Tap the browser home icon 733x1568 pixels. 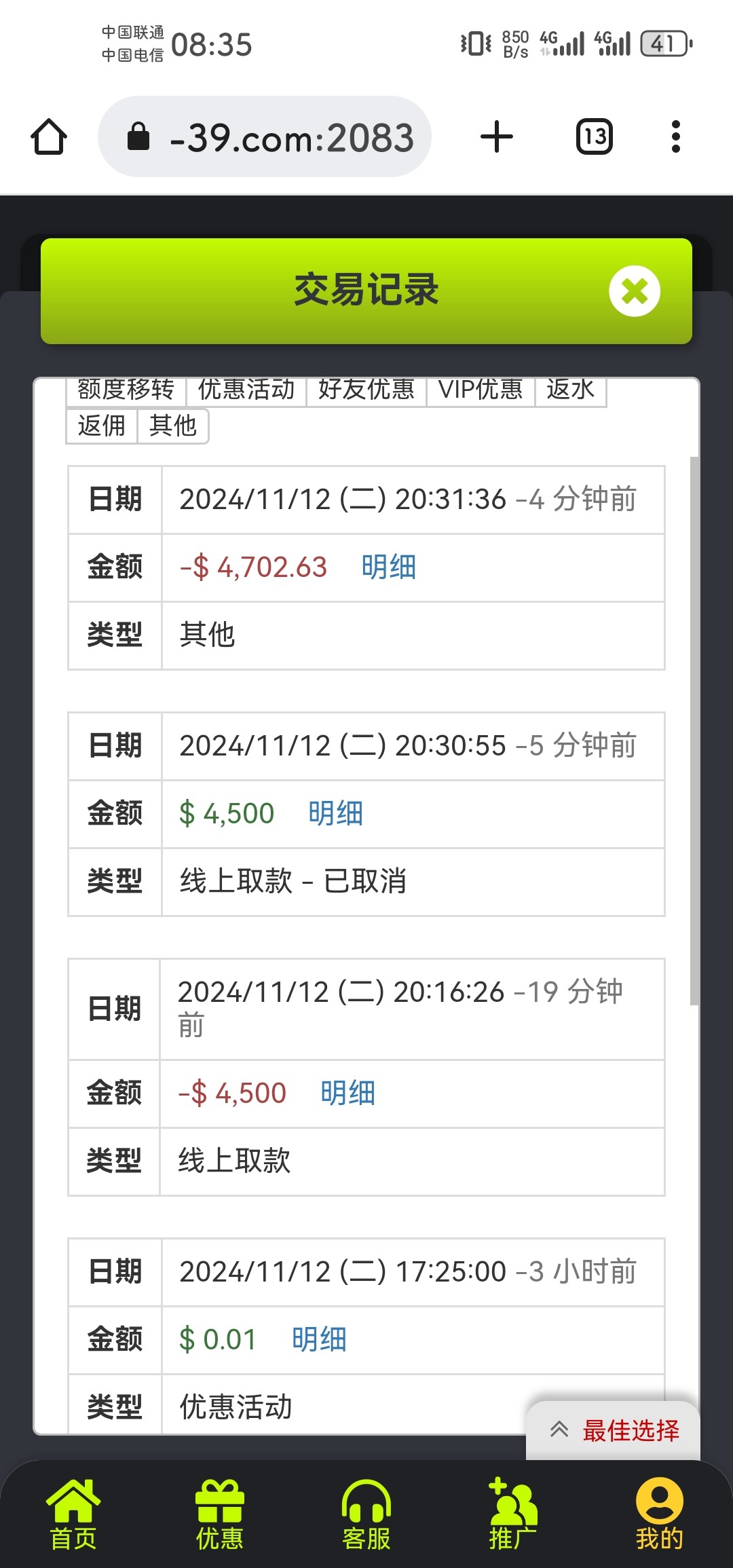point(49,137)
